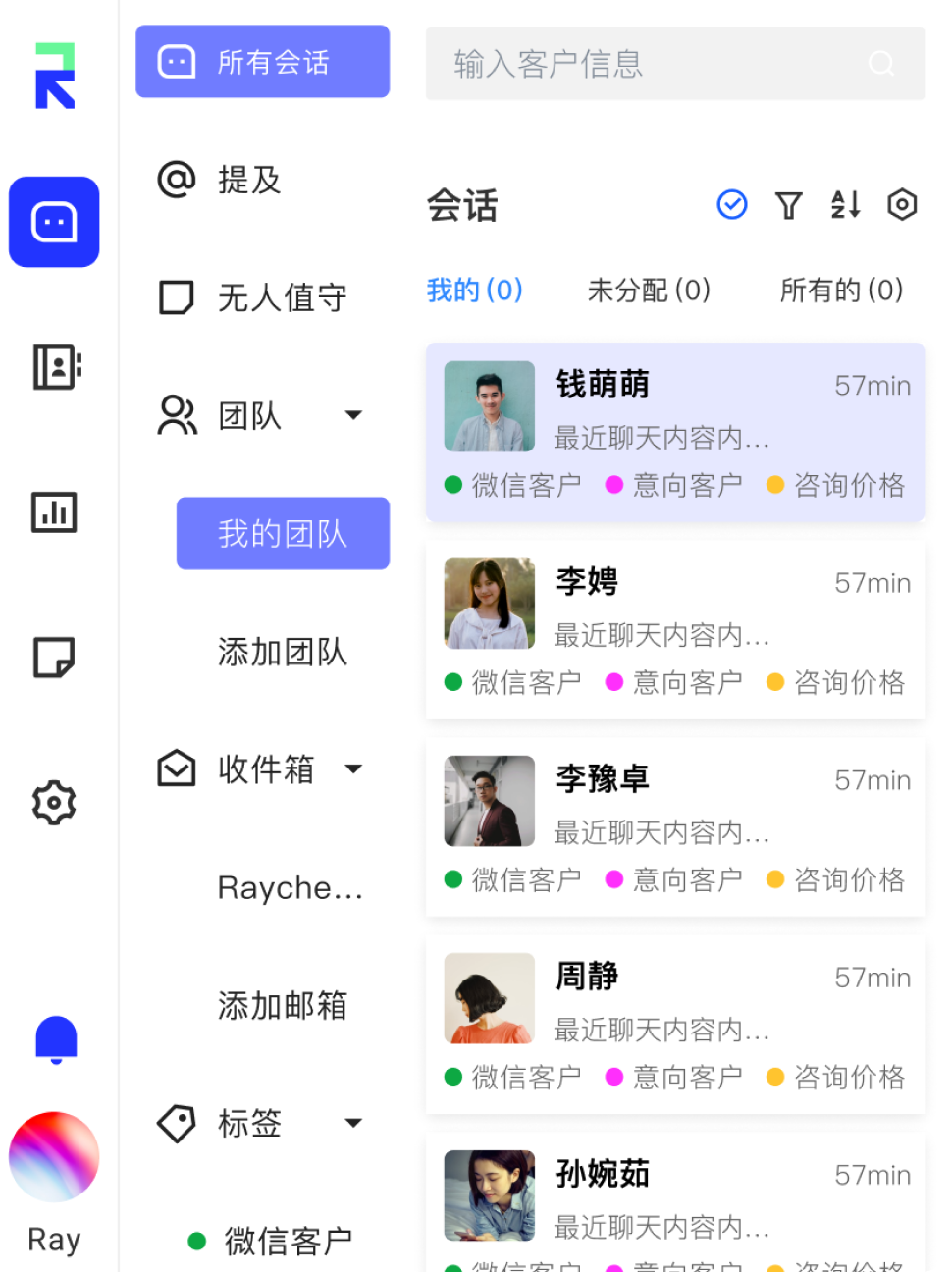The height and width of the screenshot is (1272, 952).
Task: Open the 无人值守 section
Action: click(x=281, y=297)
